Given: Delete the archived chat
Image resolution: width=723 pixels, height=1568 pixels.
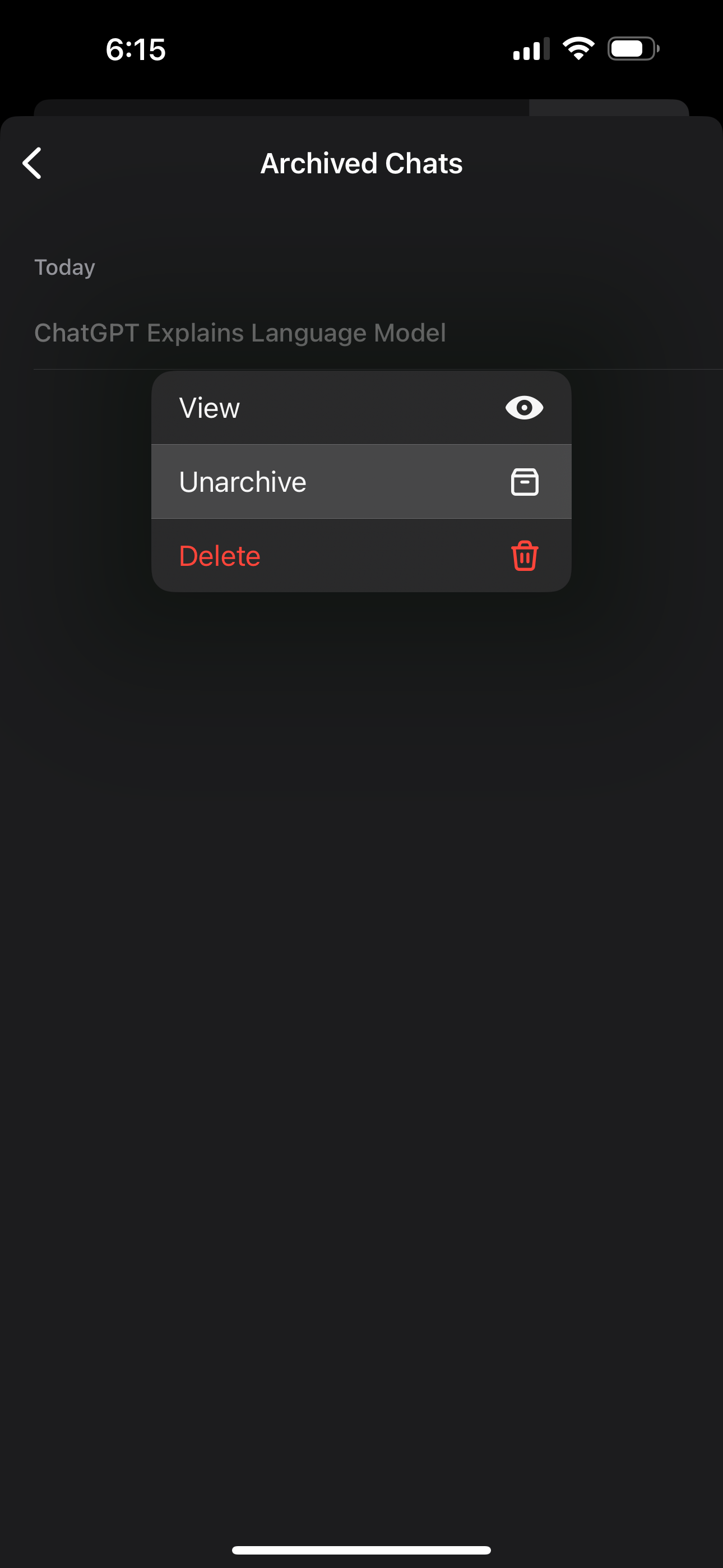Looking at the screenshot, I should point(361,556).
